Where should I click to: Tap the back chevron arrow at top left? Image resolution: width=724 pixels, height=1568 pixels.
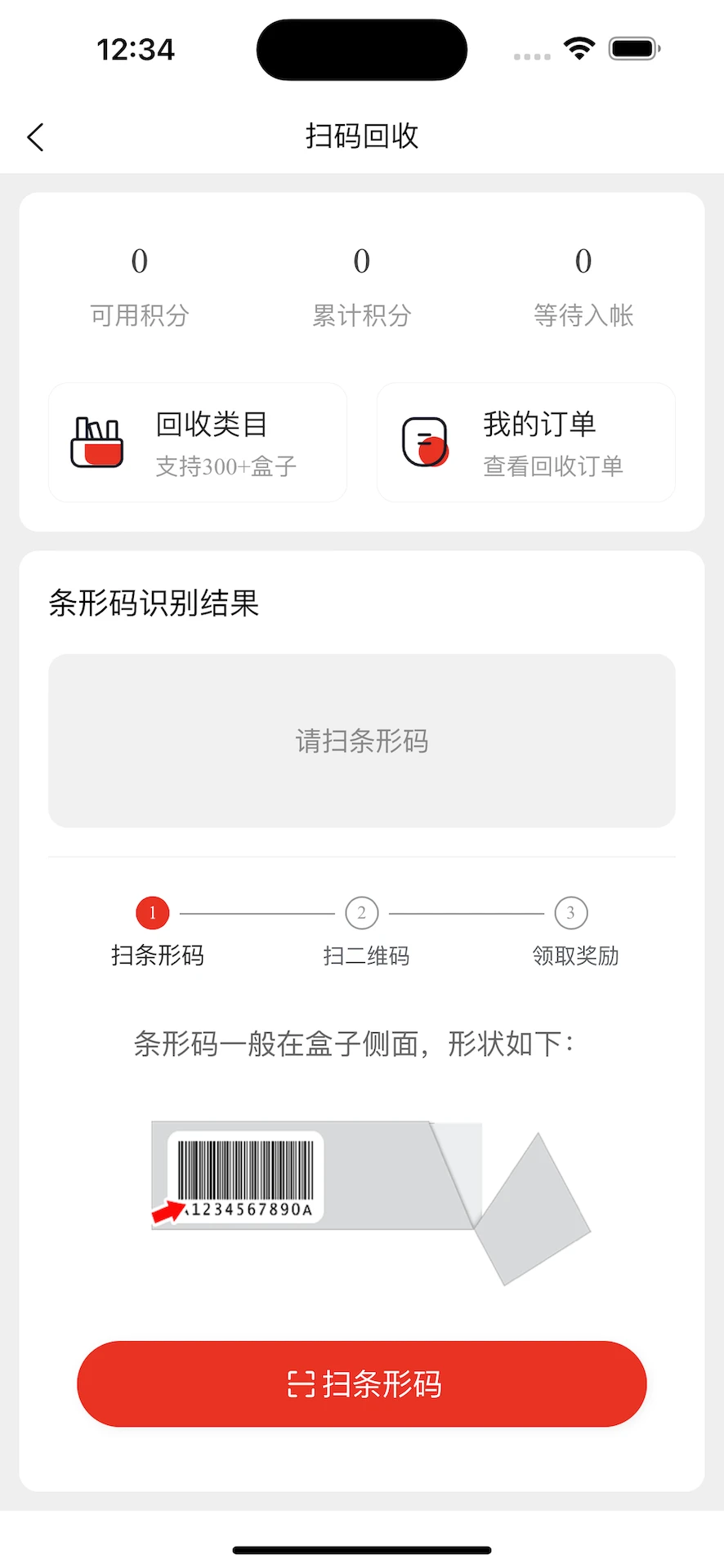(x=35, y=136)
